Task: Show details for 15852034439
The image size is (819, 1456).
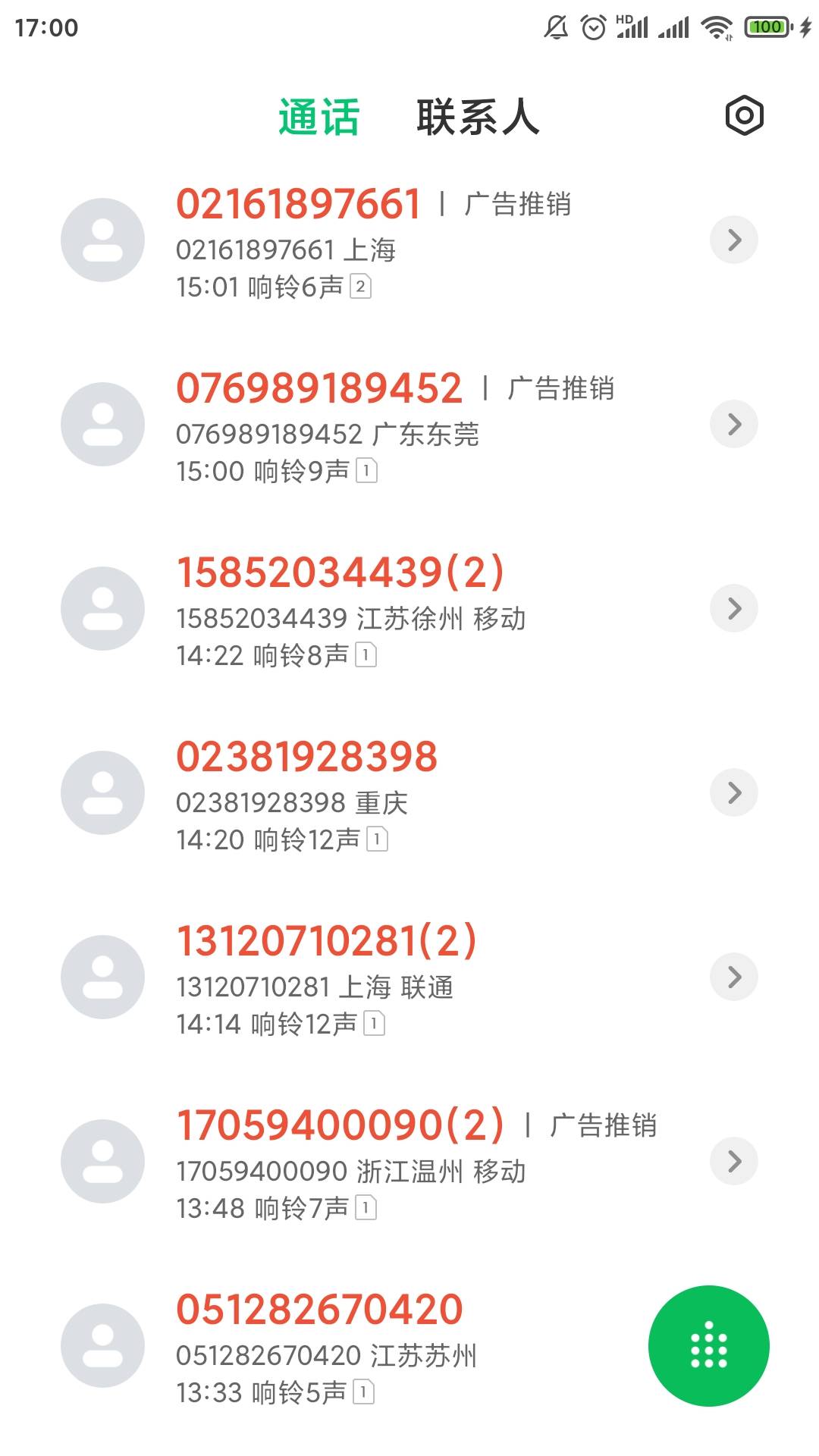Action: pos(734,609)
